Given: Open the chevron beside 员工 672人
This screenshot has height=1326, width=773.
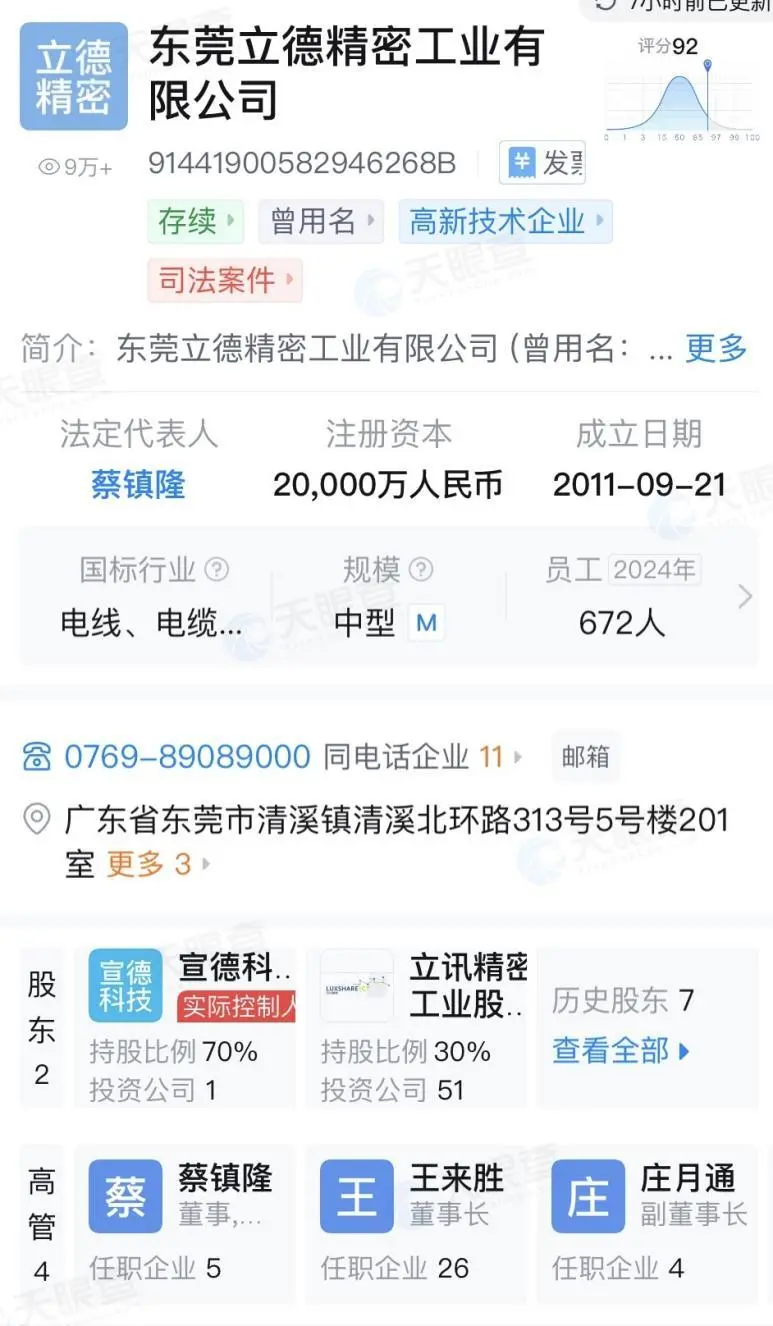Looking at the screenshot, I should coord(744,597).
